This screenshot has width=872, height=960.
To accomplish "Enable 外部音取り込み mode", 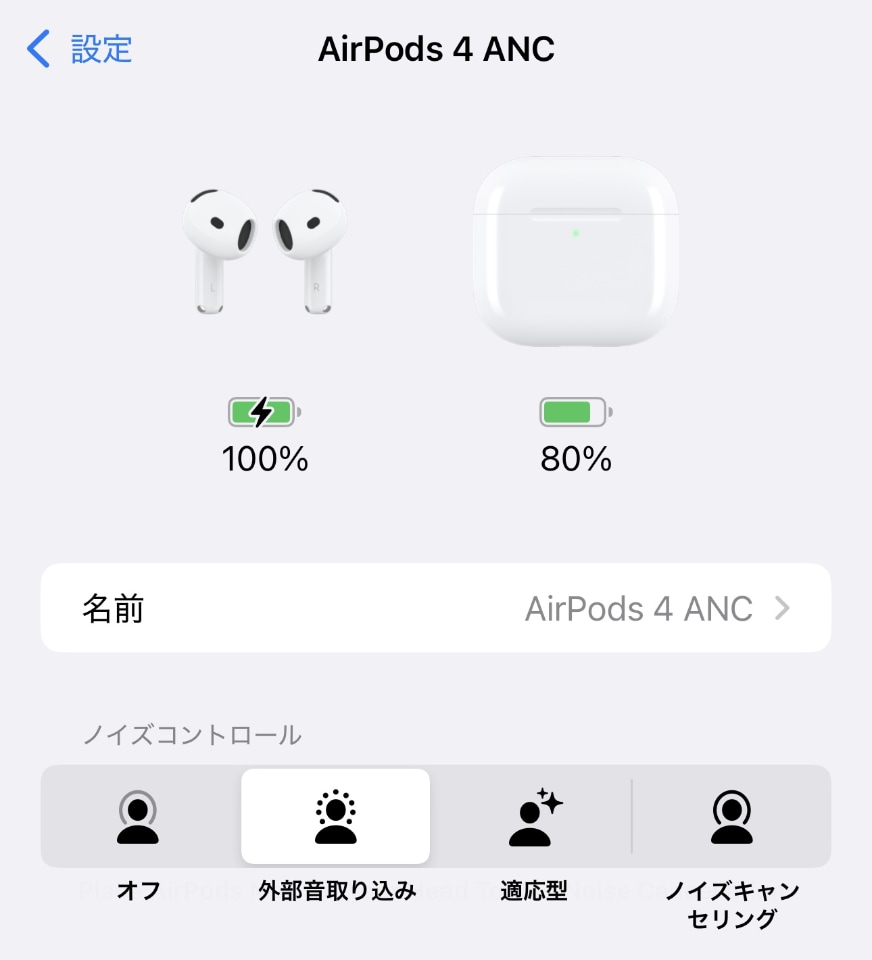I will (x=336, y=840).
